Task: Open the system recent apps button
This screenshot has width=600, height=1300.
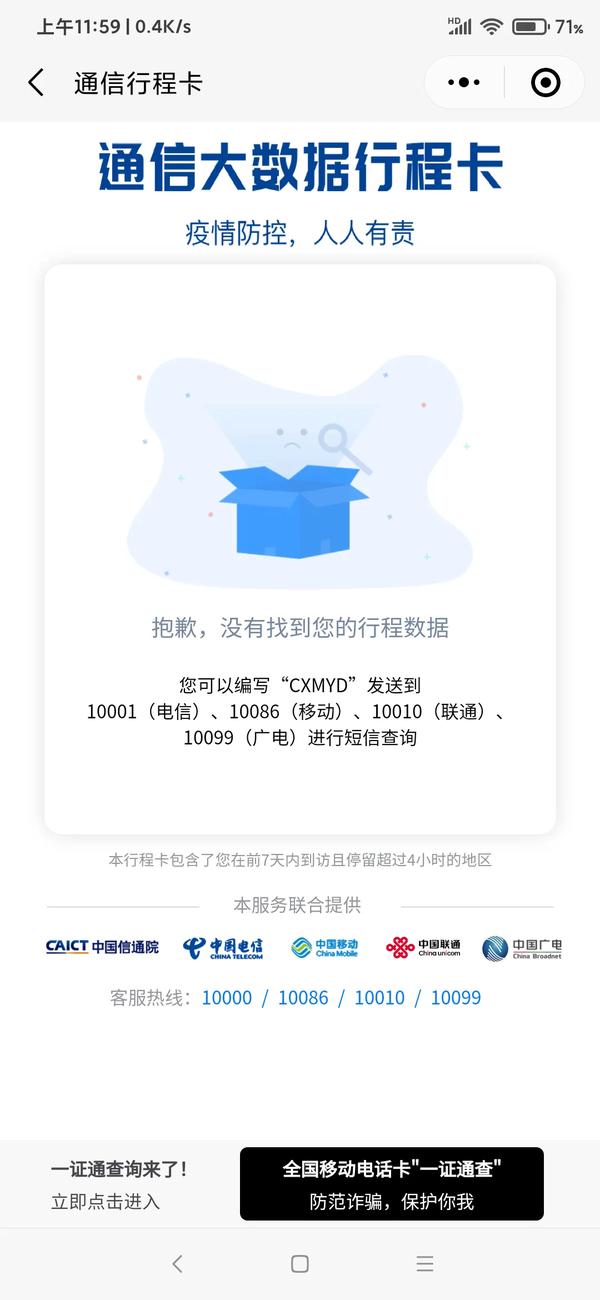Action: click(425, 1264)
